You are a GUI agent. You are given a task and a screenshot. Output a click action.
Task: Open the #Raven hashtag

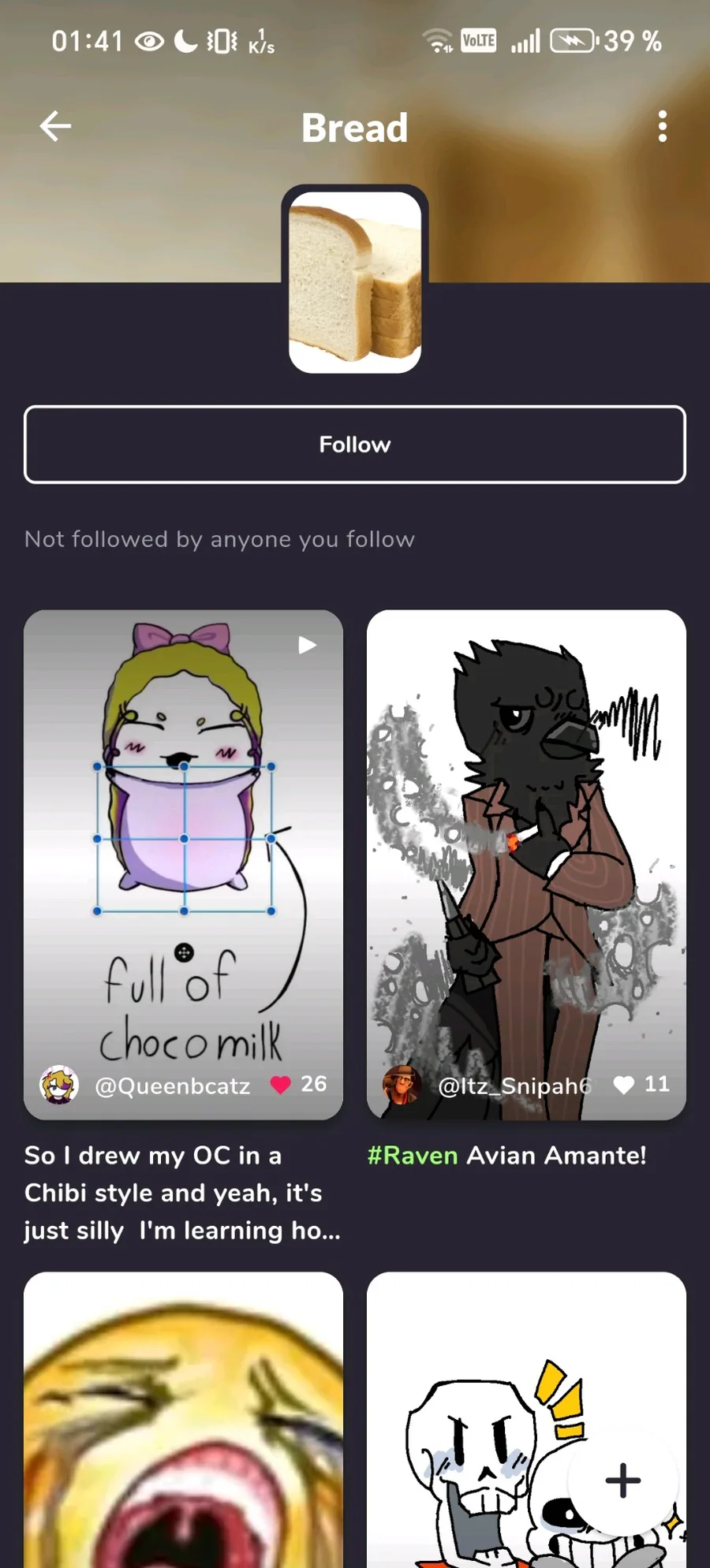point(413,1156)
